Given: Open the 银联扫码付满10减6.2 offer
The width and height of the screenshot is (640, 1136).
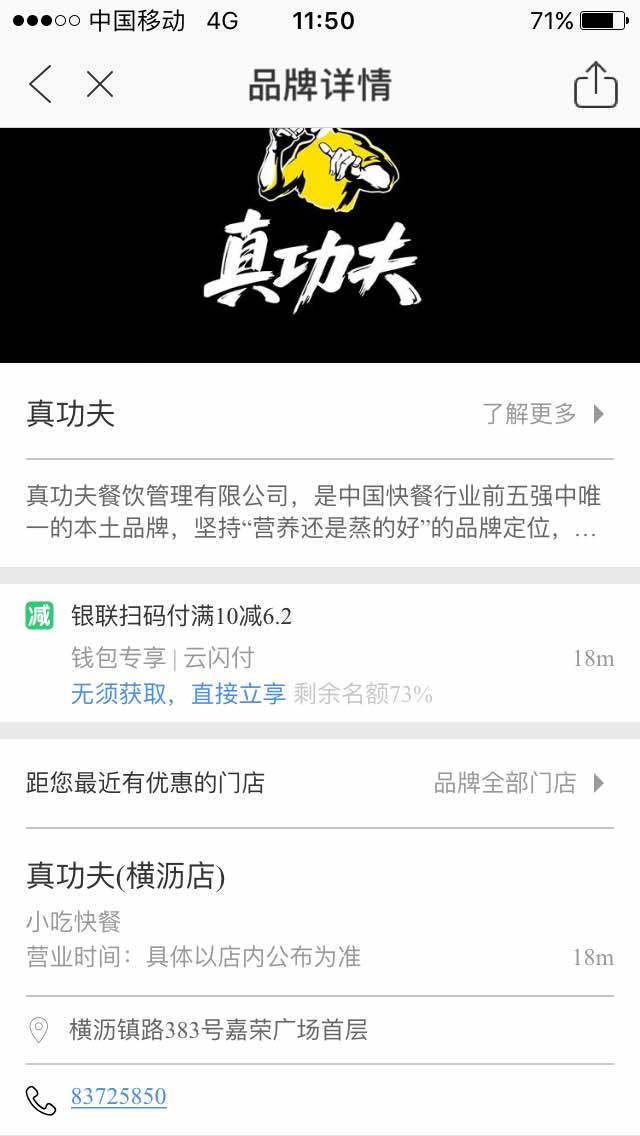Looking at the screenshot, I should tap(181, 616).
